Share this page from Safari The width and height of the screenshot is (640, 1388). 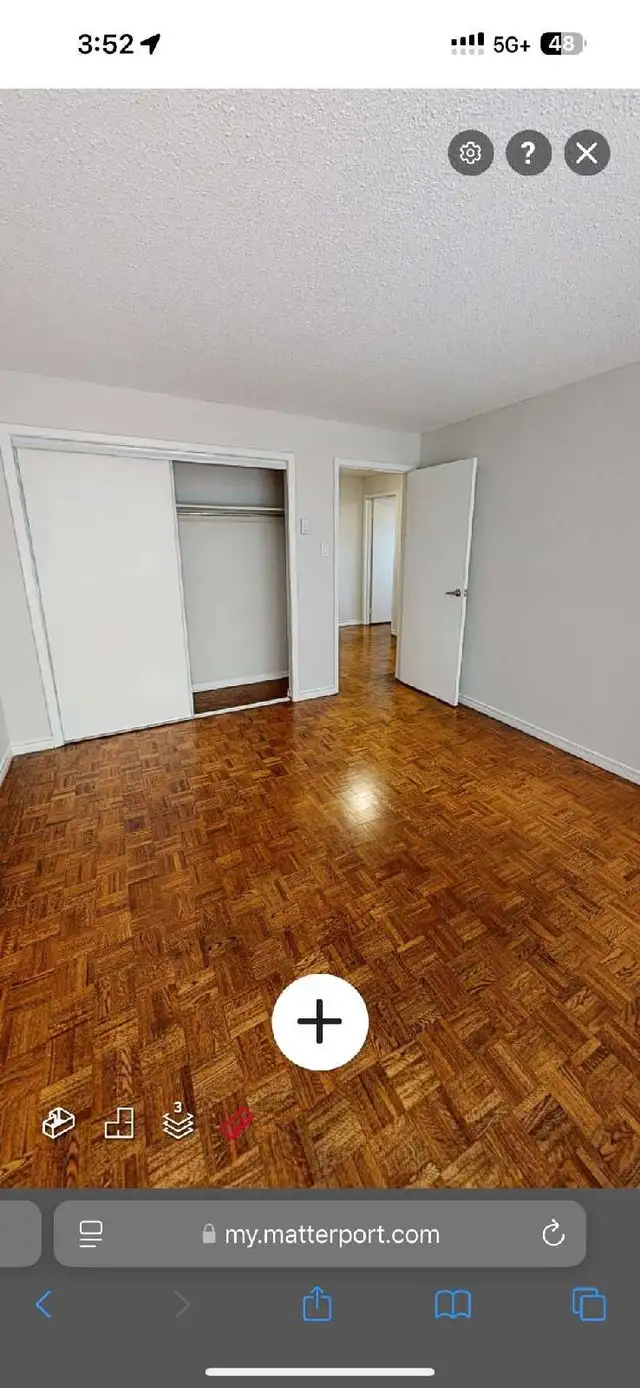pyautogui.click(x=317, y=1303)
